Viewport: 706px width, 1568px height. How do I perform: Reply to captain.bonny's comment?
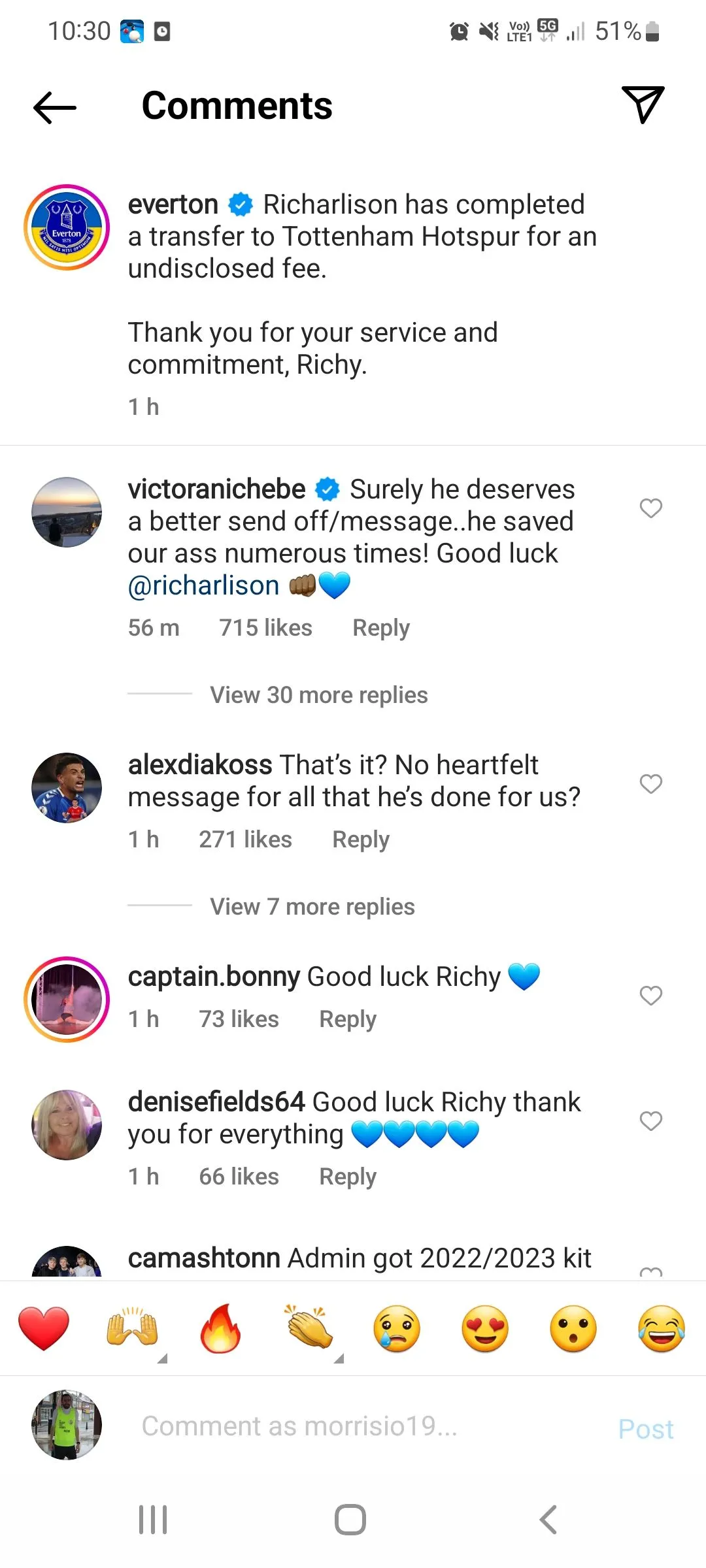point(347,1019)
